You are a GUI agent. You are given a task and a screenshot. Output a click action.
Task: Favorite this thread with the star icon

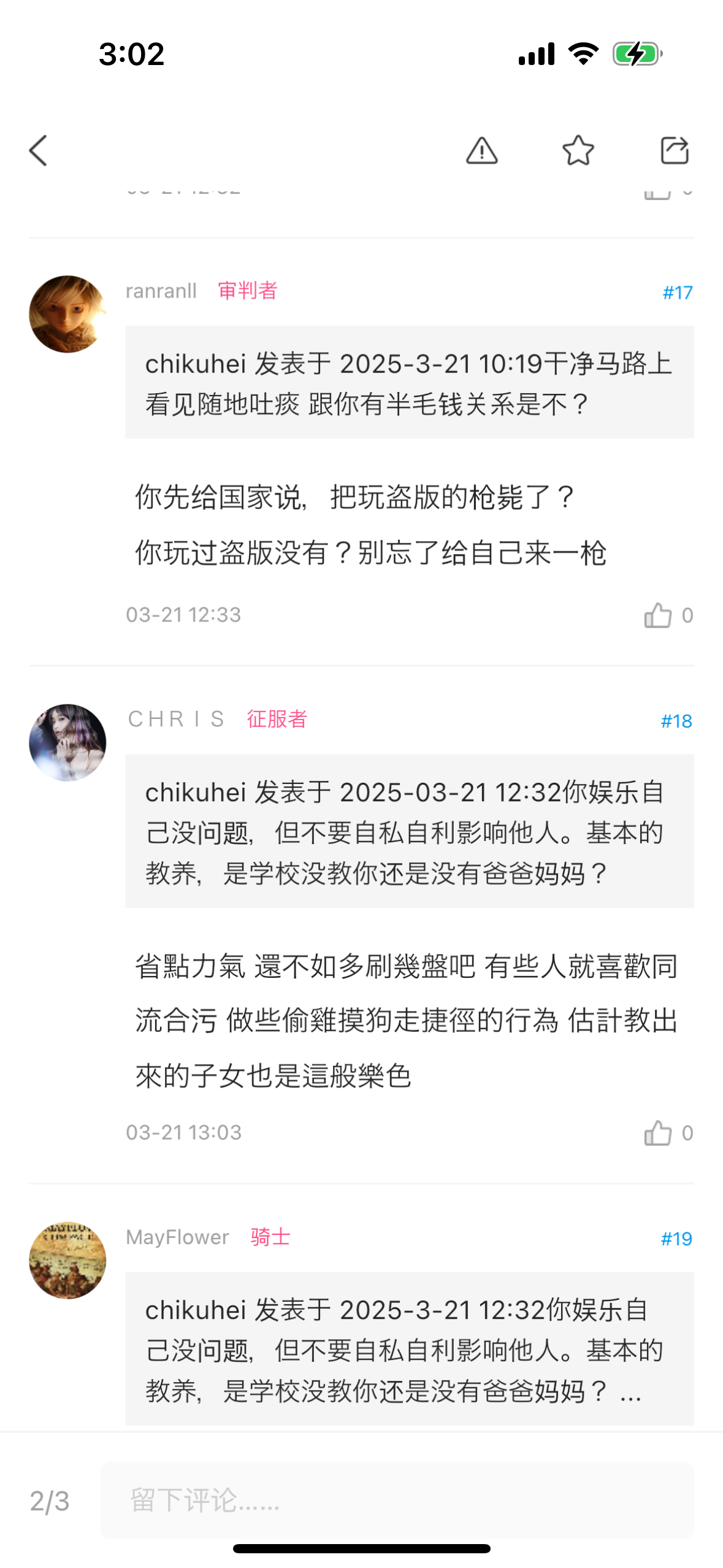click(578, 150)
